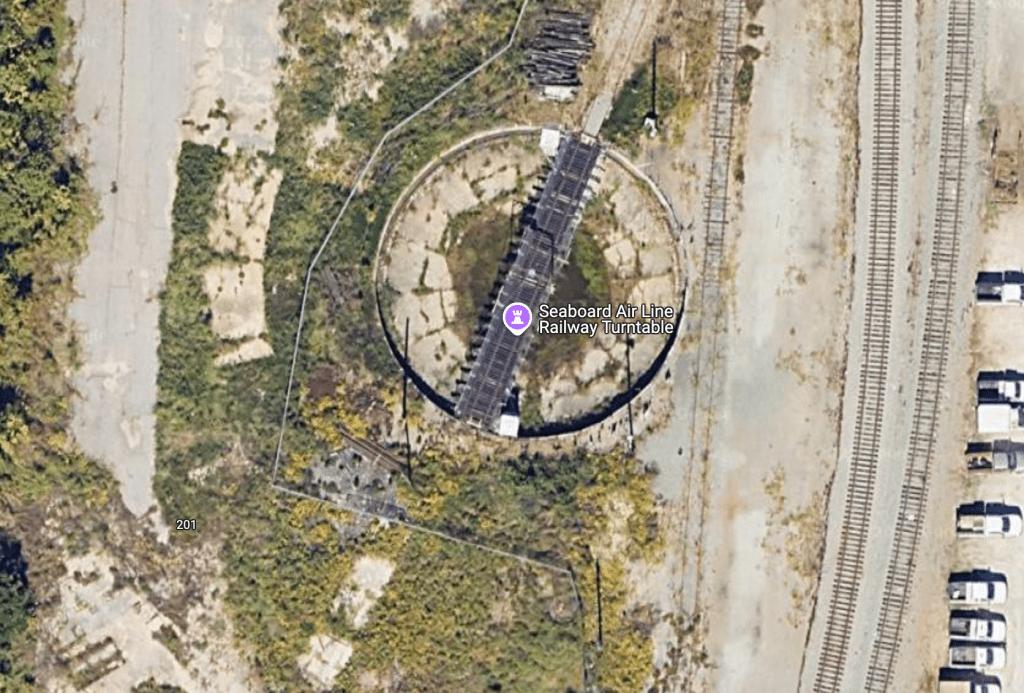Open the Seaboard Air Line Railway Turntable marker

coord(517,318)
